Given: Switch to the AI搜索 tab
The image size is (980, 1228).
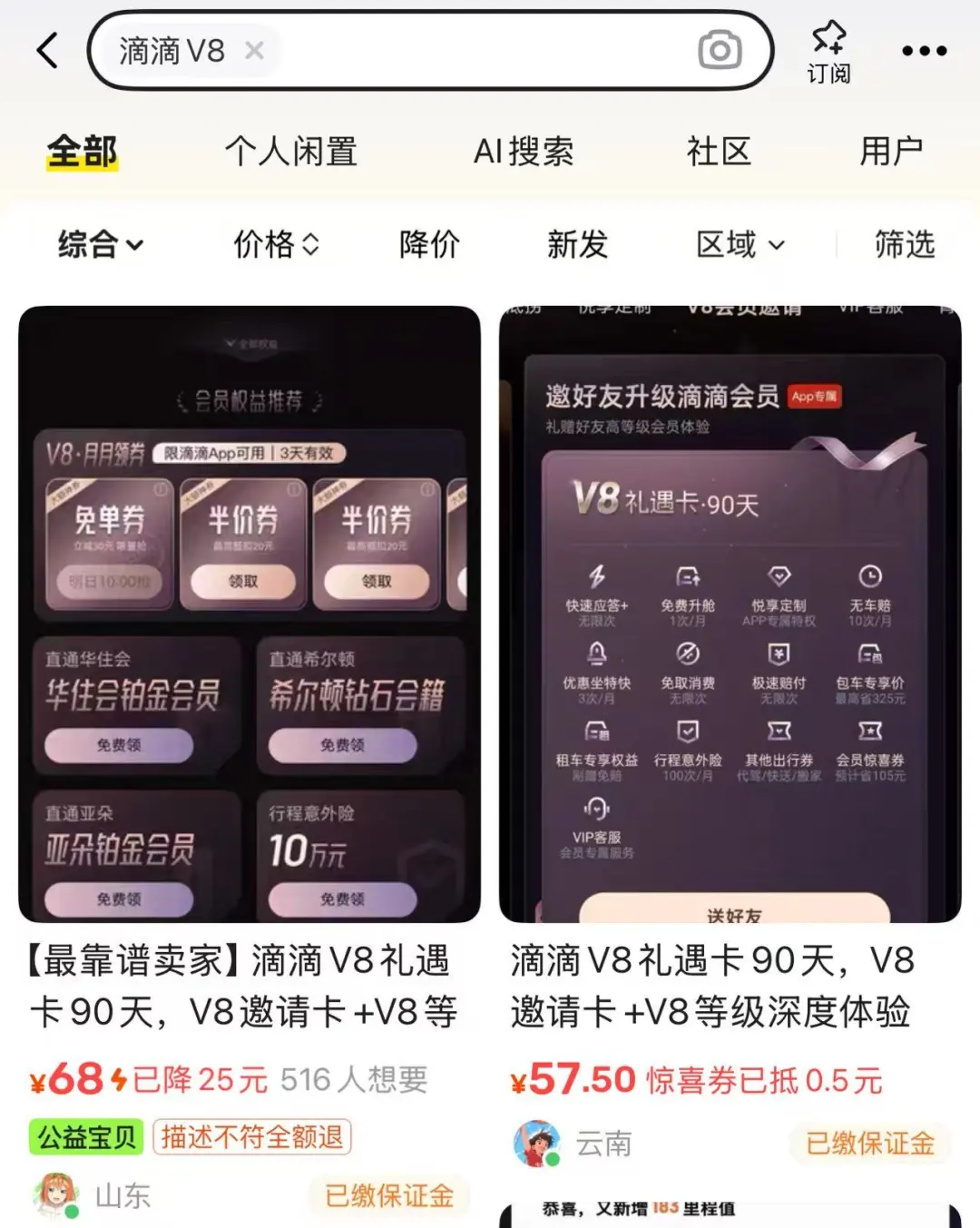Looking at the screenshot, I should 524,152.
